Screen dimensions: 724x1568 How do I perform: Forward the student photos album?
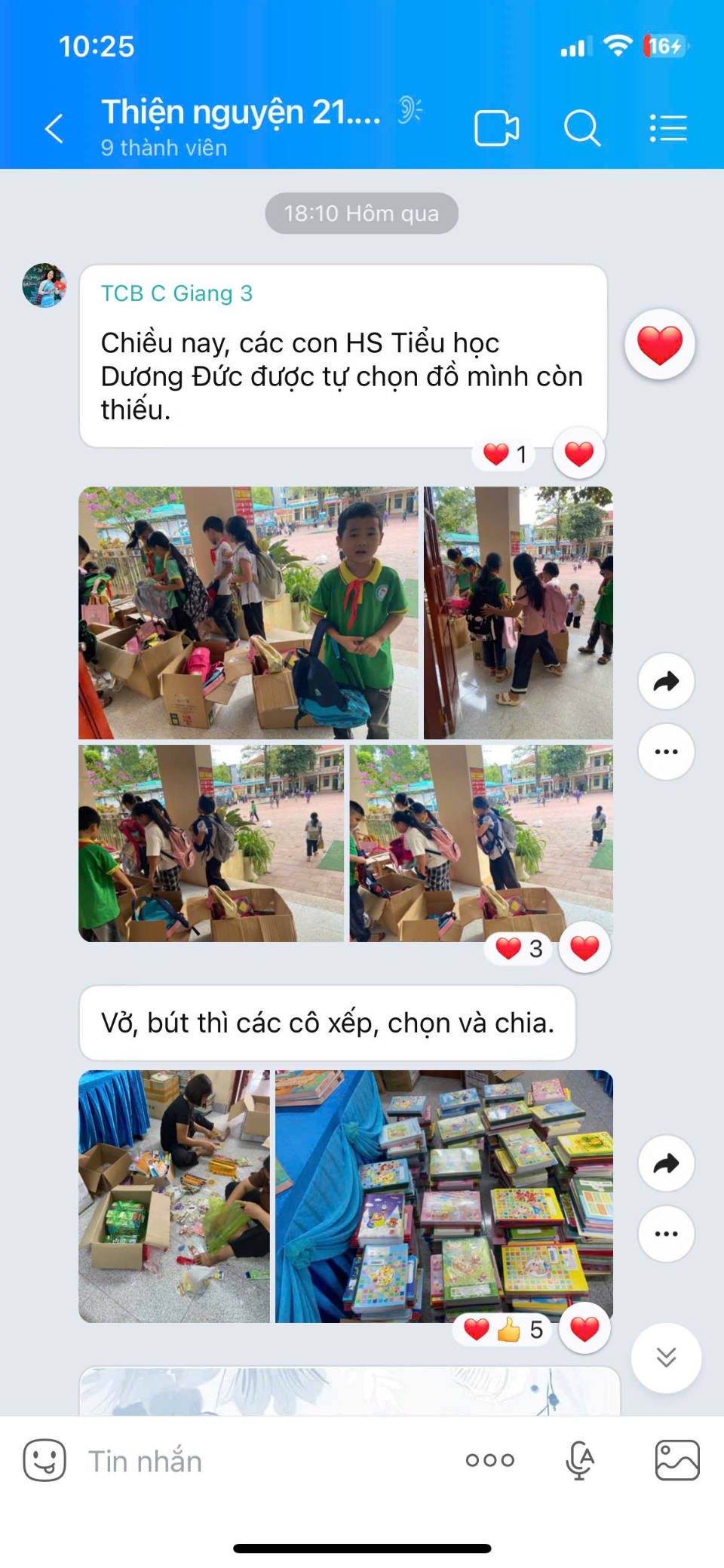(666, 682)
